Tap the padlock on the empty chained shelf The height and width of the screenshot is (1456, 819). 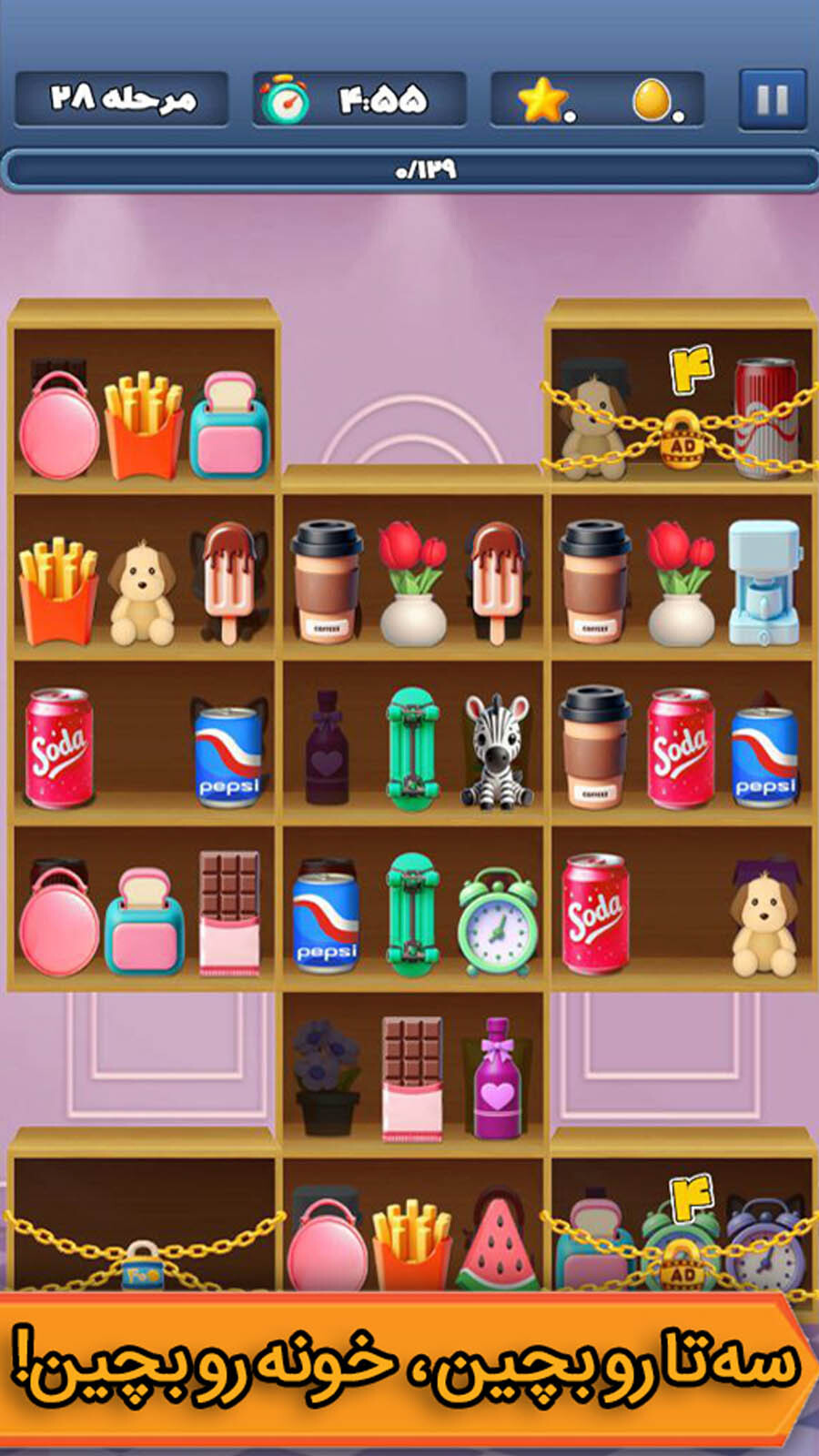tap(143, 1267)
